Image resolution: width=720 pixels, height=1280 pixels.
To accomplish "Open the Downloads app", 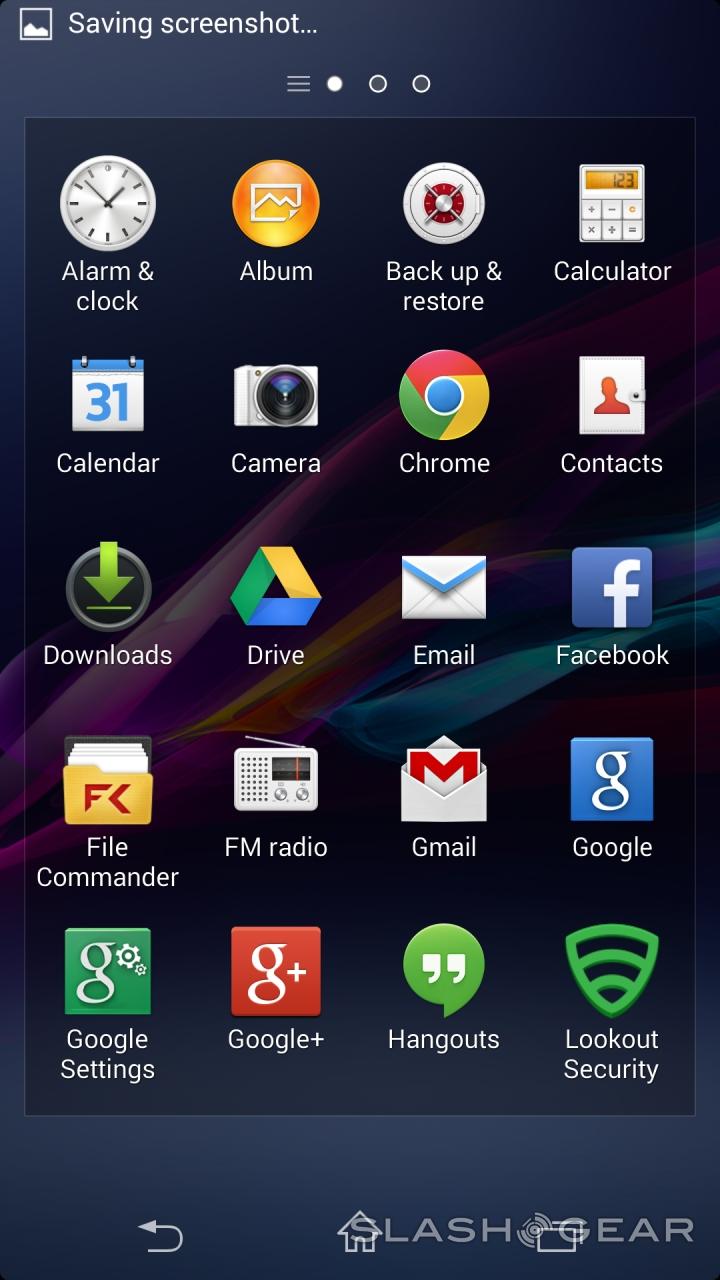I will pos(108,587).
